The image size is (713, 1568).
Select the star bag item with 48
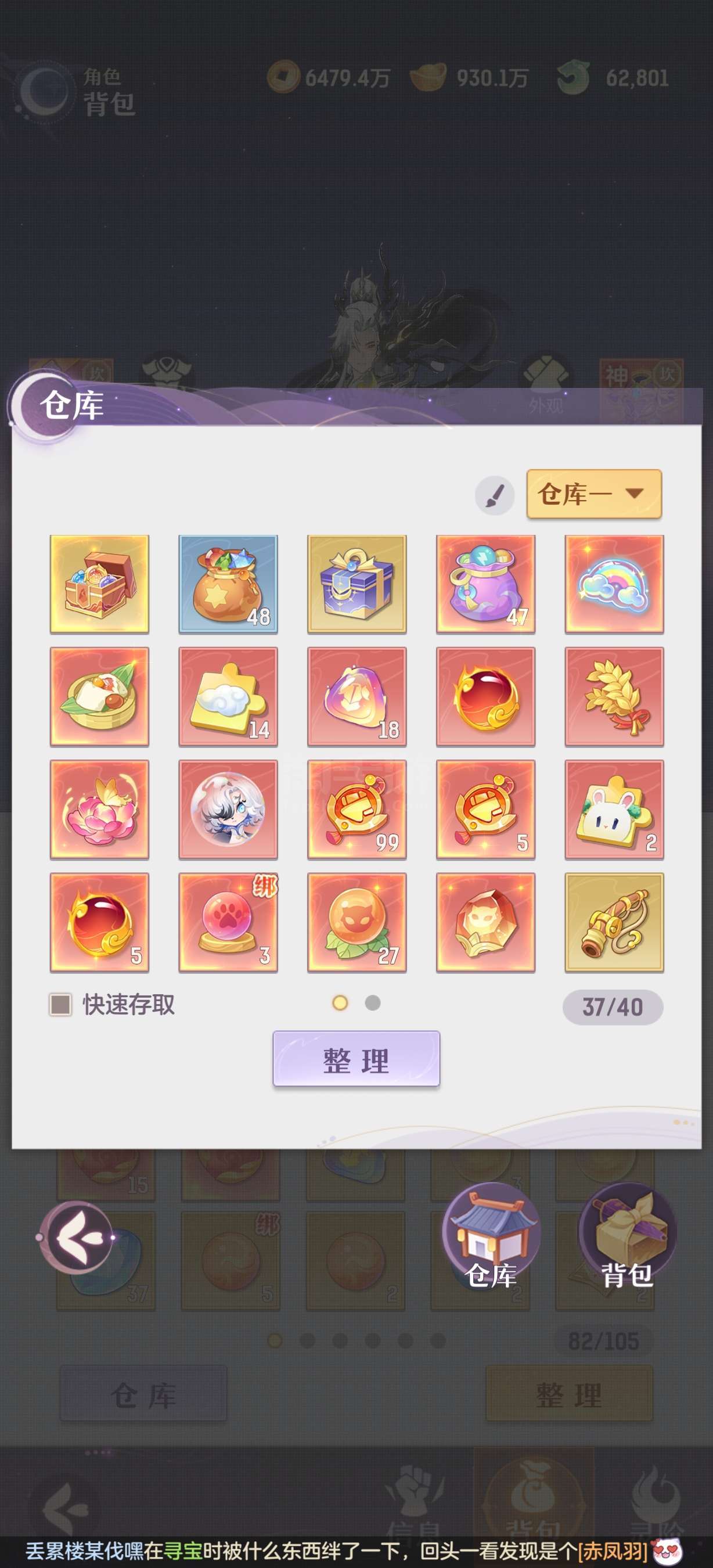pyautogui.click(x=228, y=584)
